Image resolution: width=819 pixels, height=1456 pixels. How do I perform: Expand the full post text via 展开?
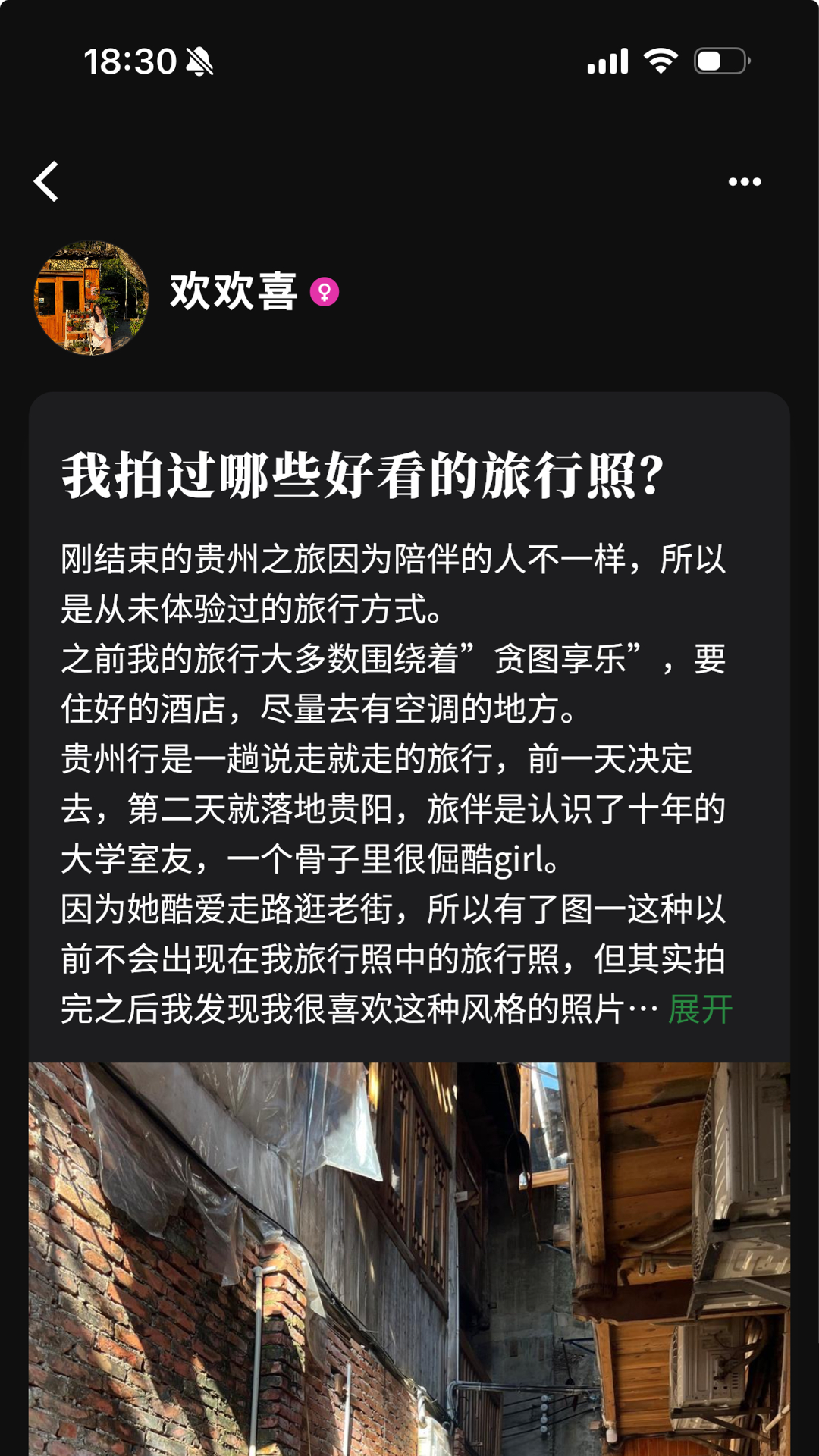point(700,1009)
